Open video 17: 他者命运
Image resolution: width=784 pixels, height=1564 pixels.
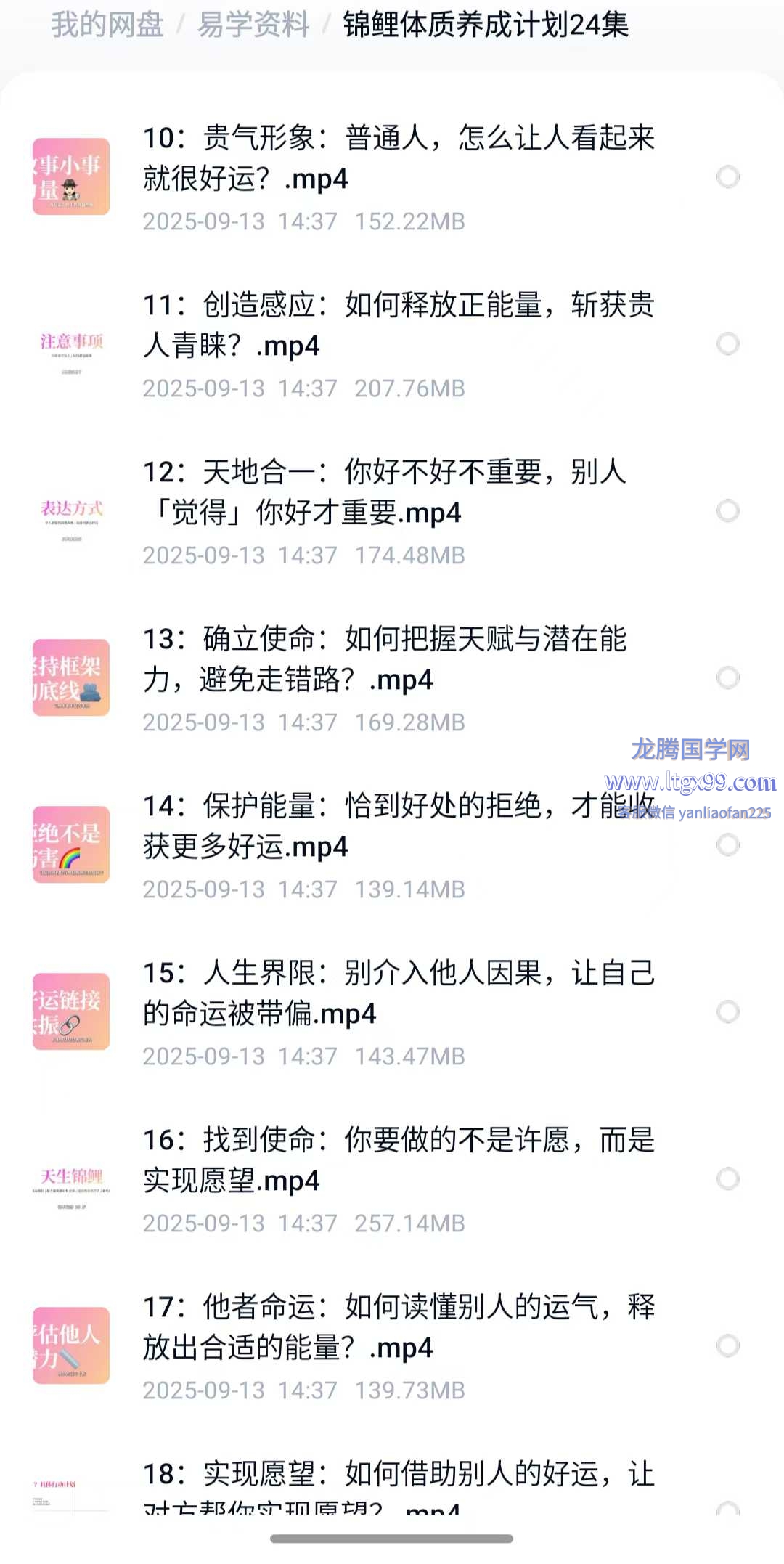pyautogui.click(x=398, y=1327)
